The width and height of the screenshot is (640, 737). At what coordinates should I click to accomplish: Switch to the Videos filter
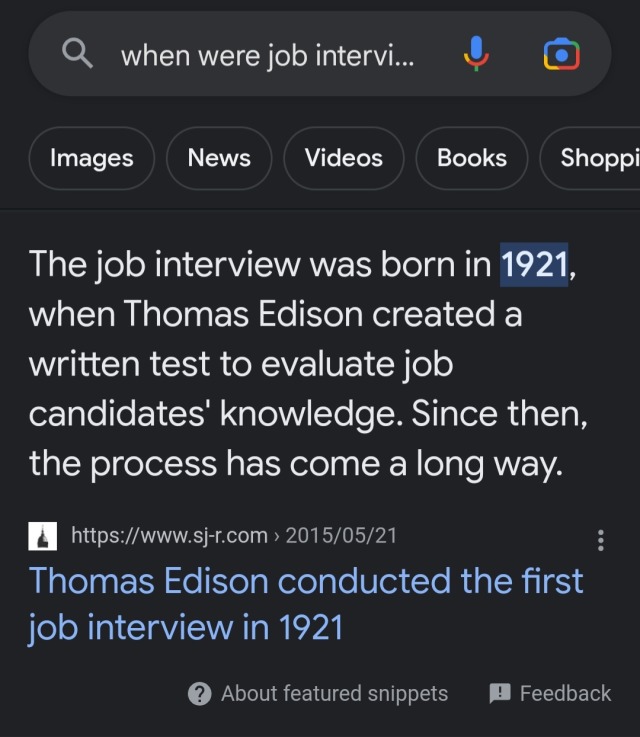tap(344, 158)
